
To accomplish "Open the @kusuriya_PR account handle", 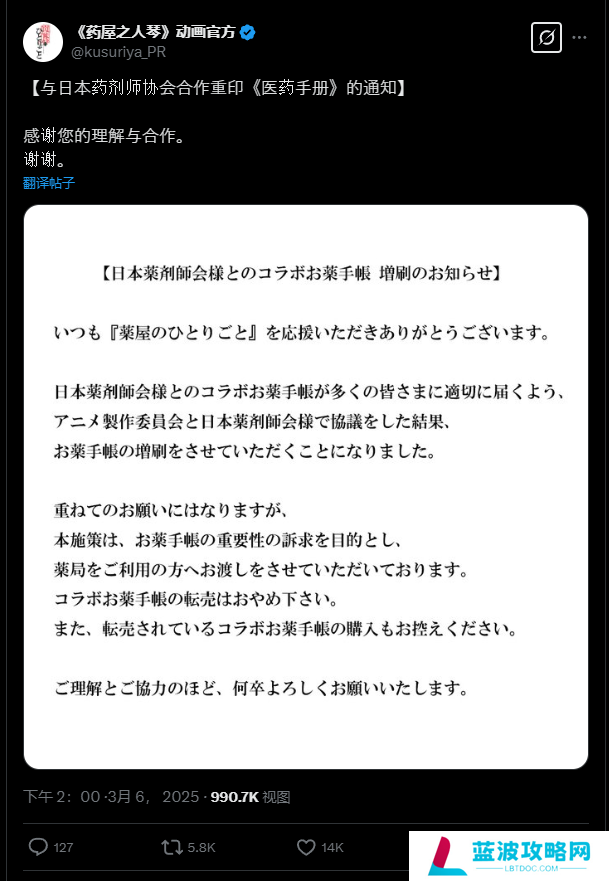I will [x=118, y=52].
